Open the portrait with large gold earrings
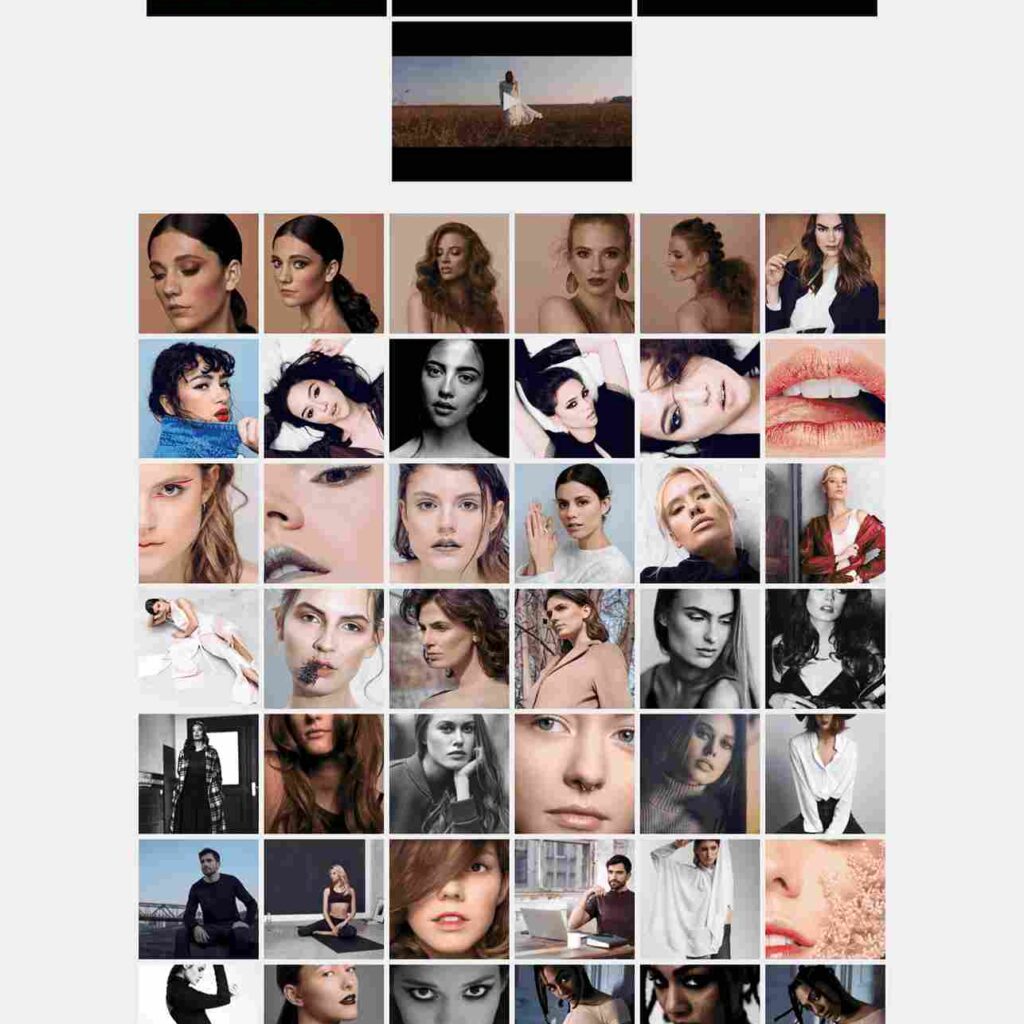The width and height of the screenshot is (1024, 1024). tap(574, 273)
